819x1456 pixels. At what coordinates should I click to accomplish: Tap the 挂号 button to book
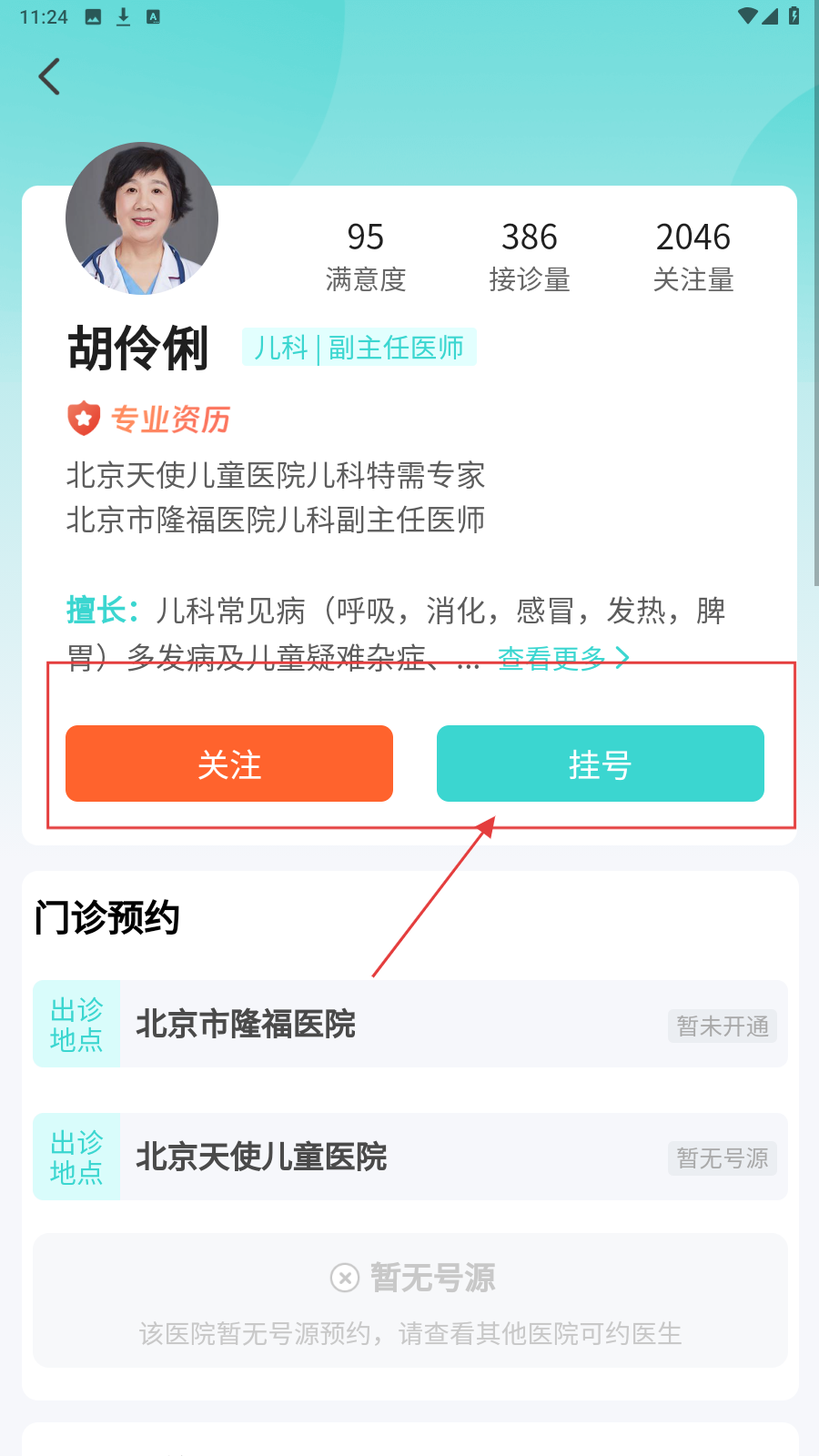600,763
